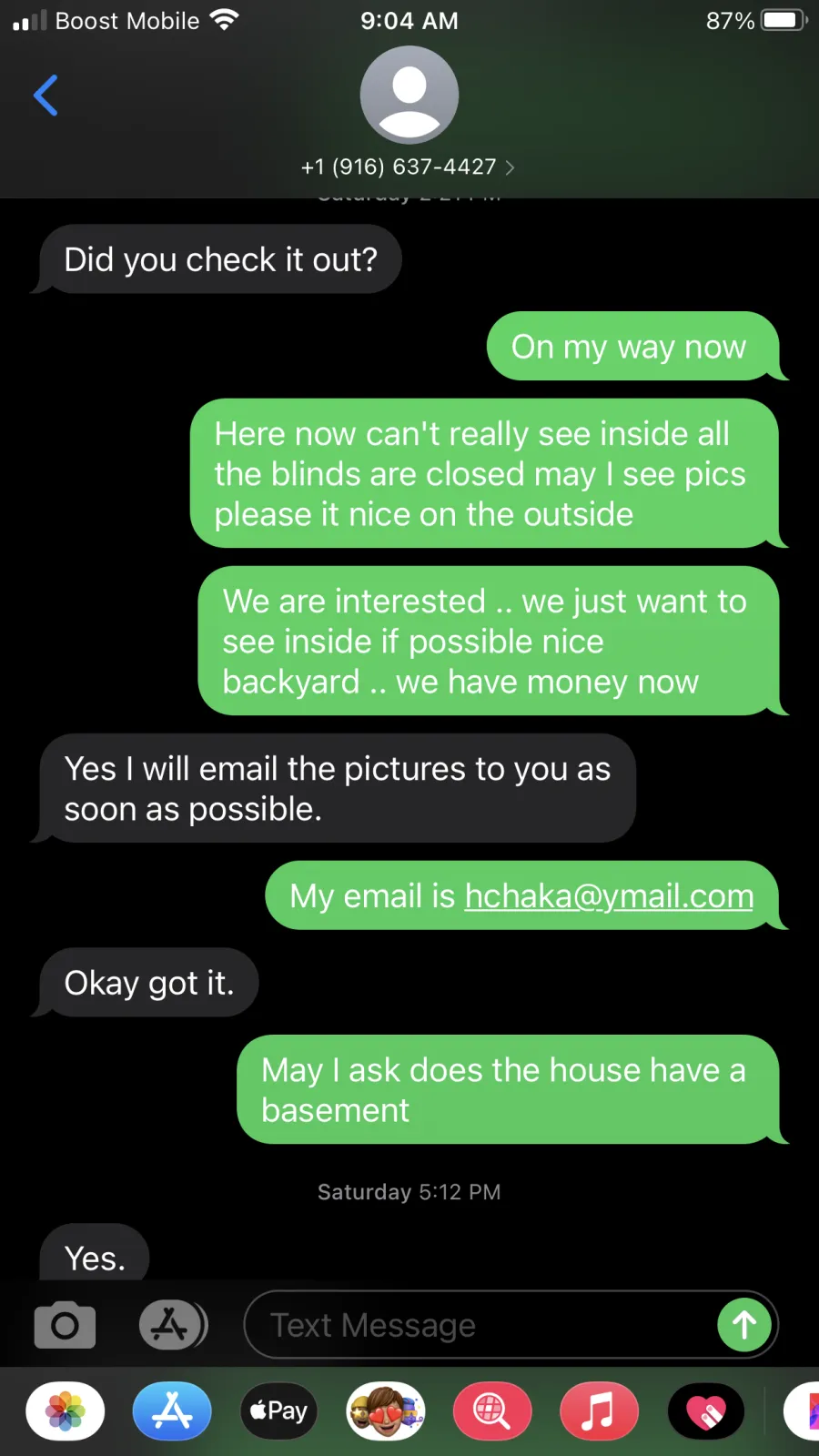Screen dimensions: 819x1456
Task: Go back to the messages list
Action: click(45, 96)
